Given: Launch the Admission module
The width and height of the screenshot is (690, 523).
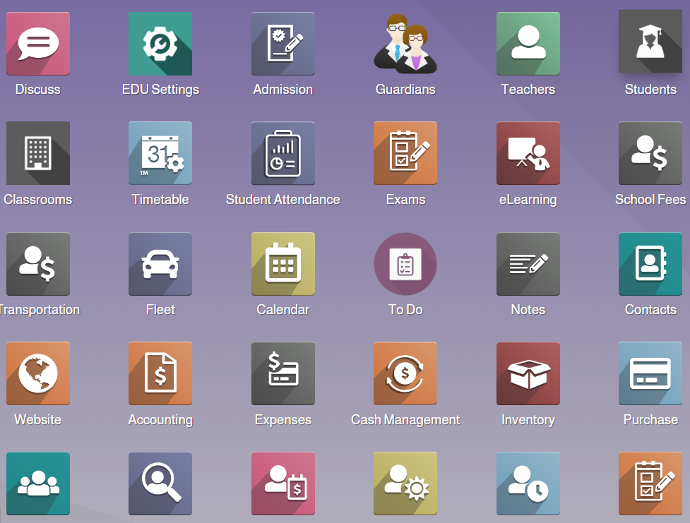Looking at the screenshot, I should (283, 44).
